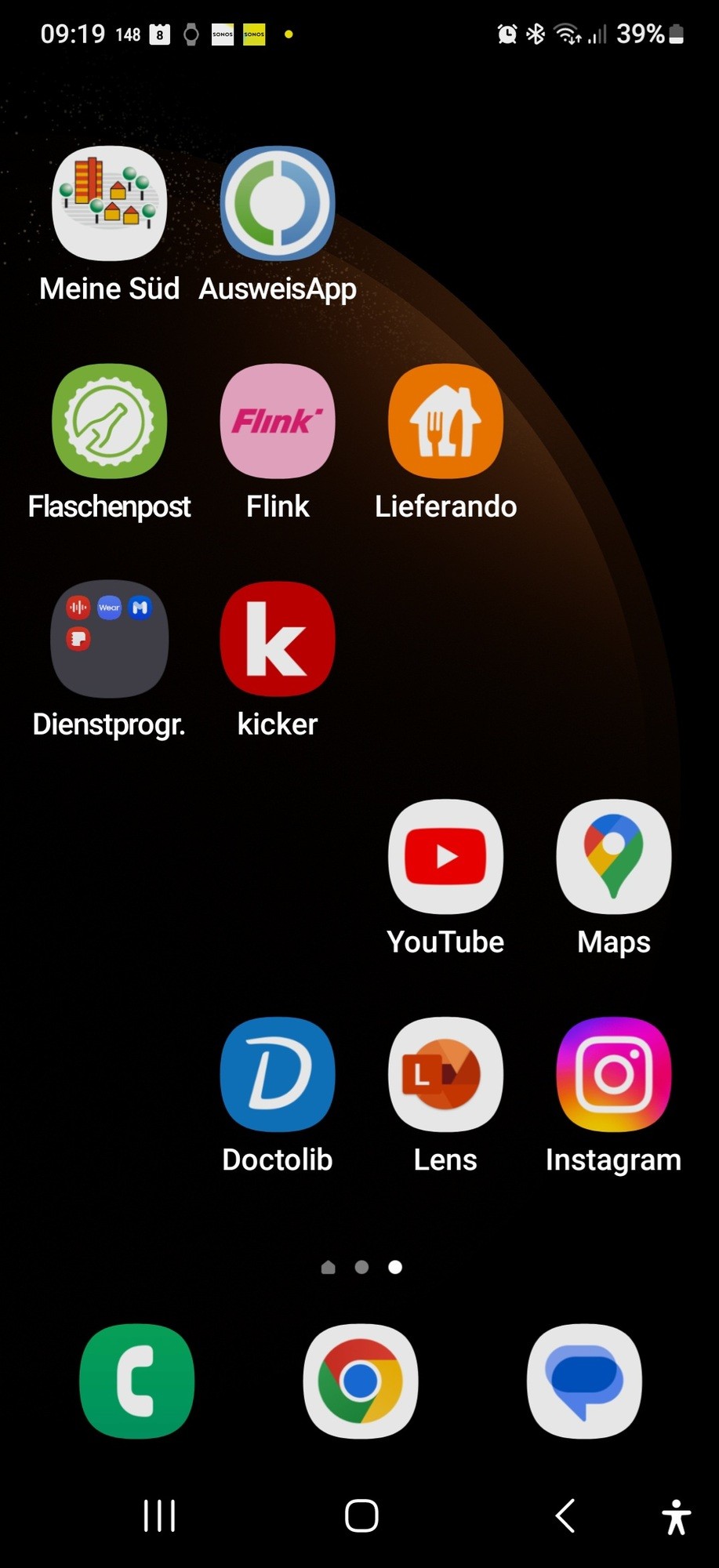Open the green Phone dialer in dock

pos(136,1381)
